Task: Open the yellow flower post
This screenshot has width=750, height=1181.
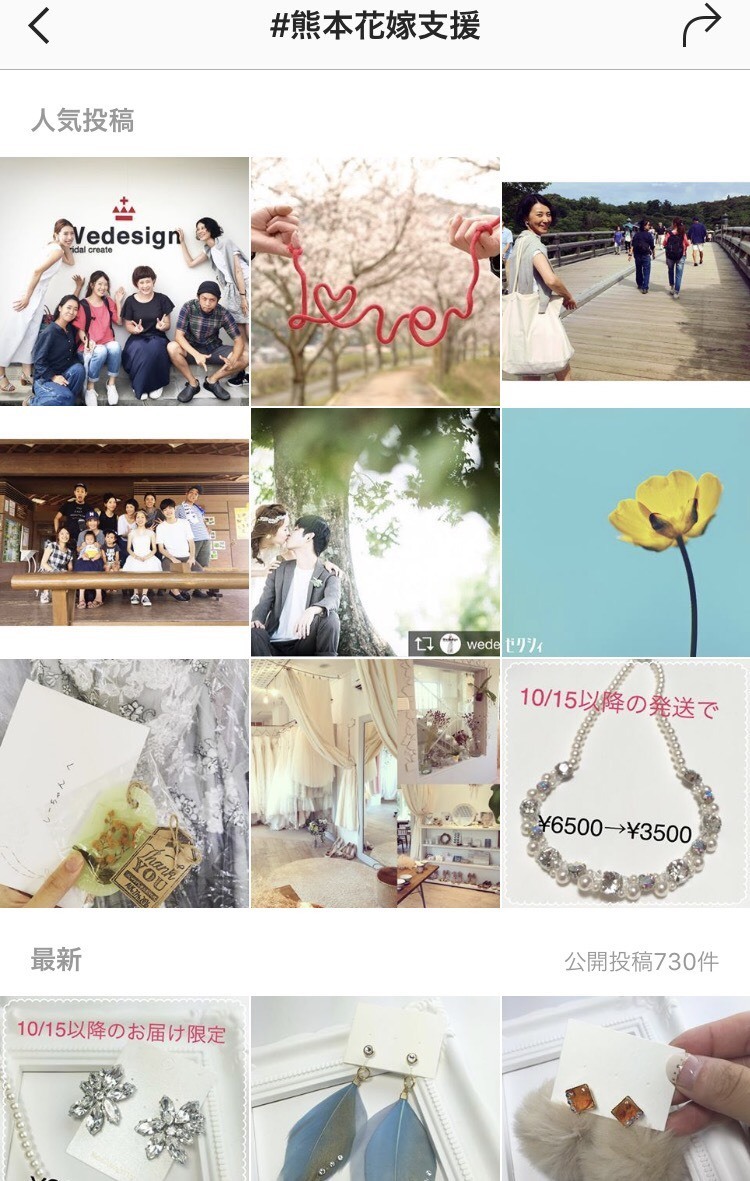Action: tap(626, 532)
